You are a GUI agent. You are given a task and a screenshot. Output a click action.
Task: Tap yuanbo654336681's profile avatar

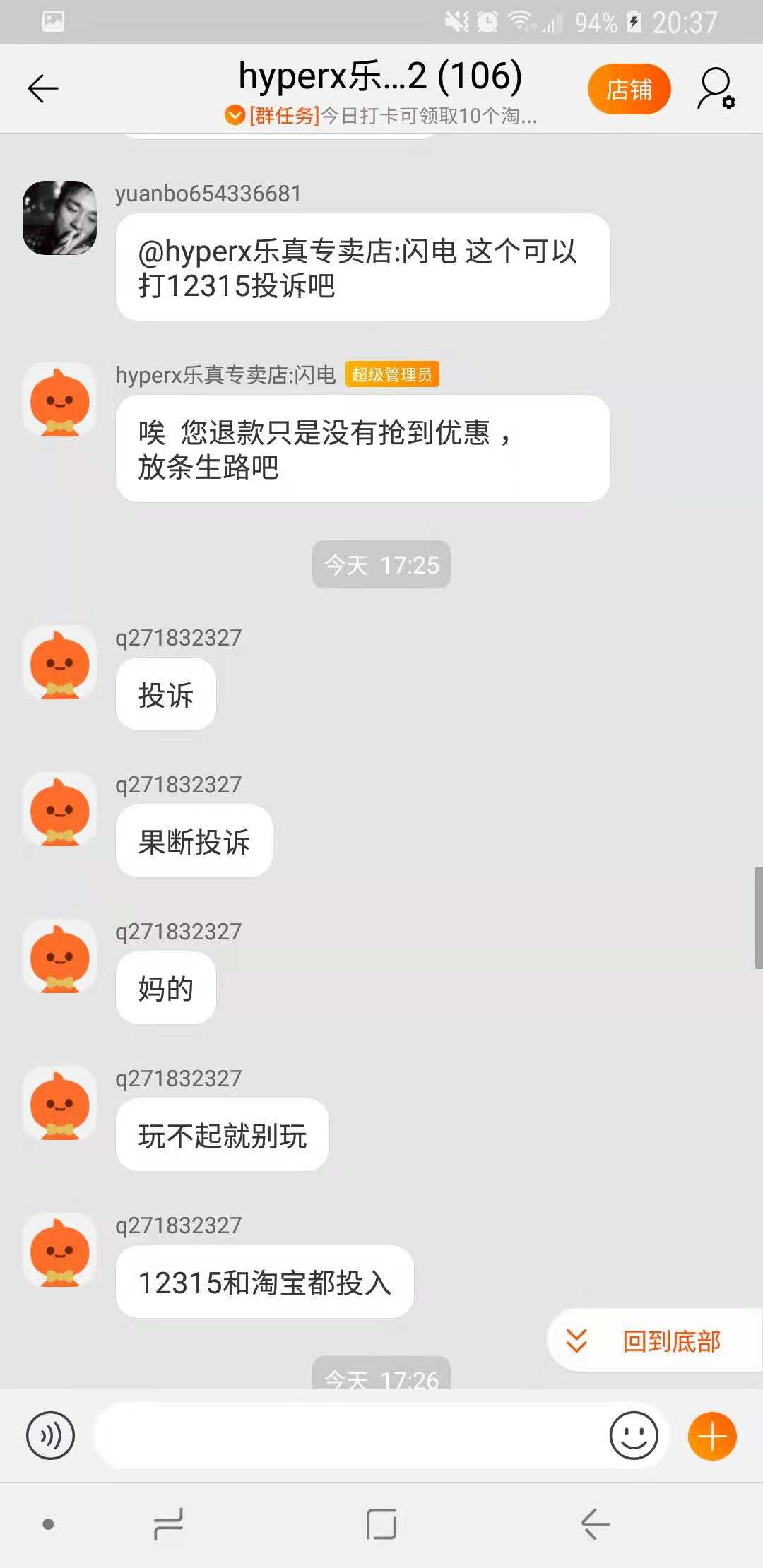click(x=60, y=218)
